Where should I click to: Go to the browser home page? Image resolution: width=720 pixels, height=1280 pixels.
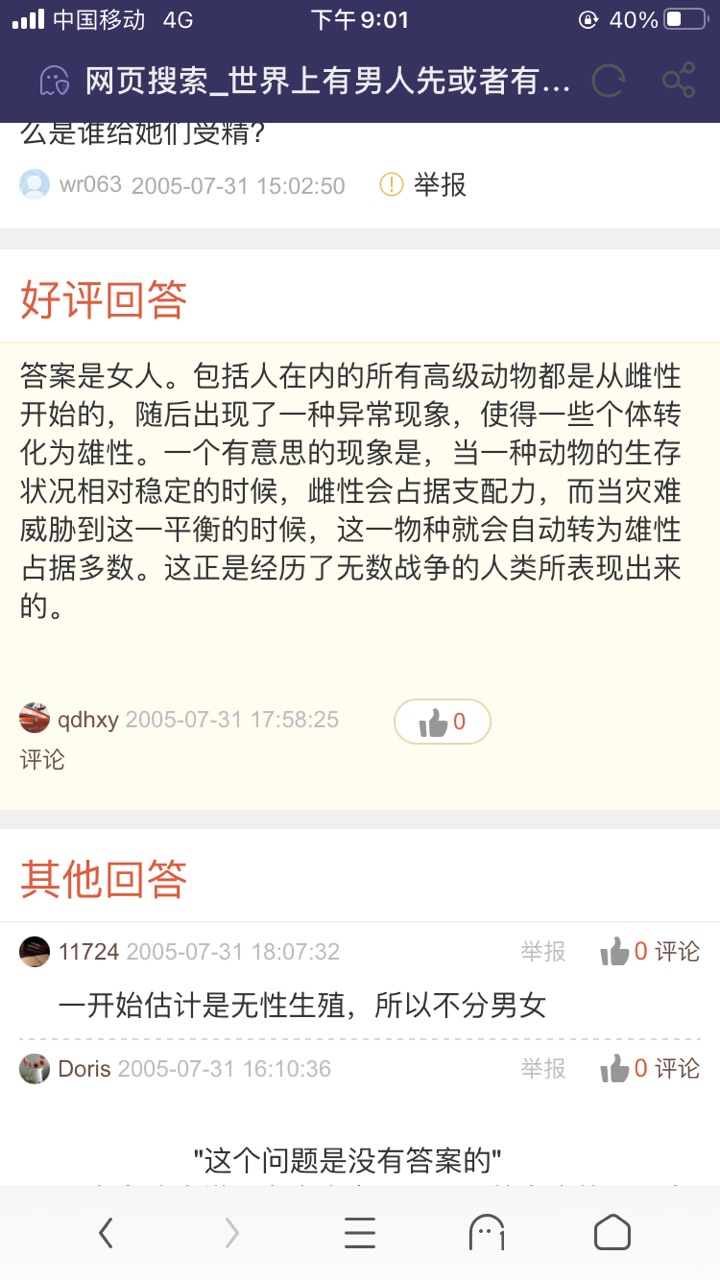(612, 1233)
